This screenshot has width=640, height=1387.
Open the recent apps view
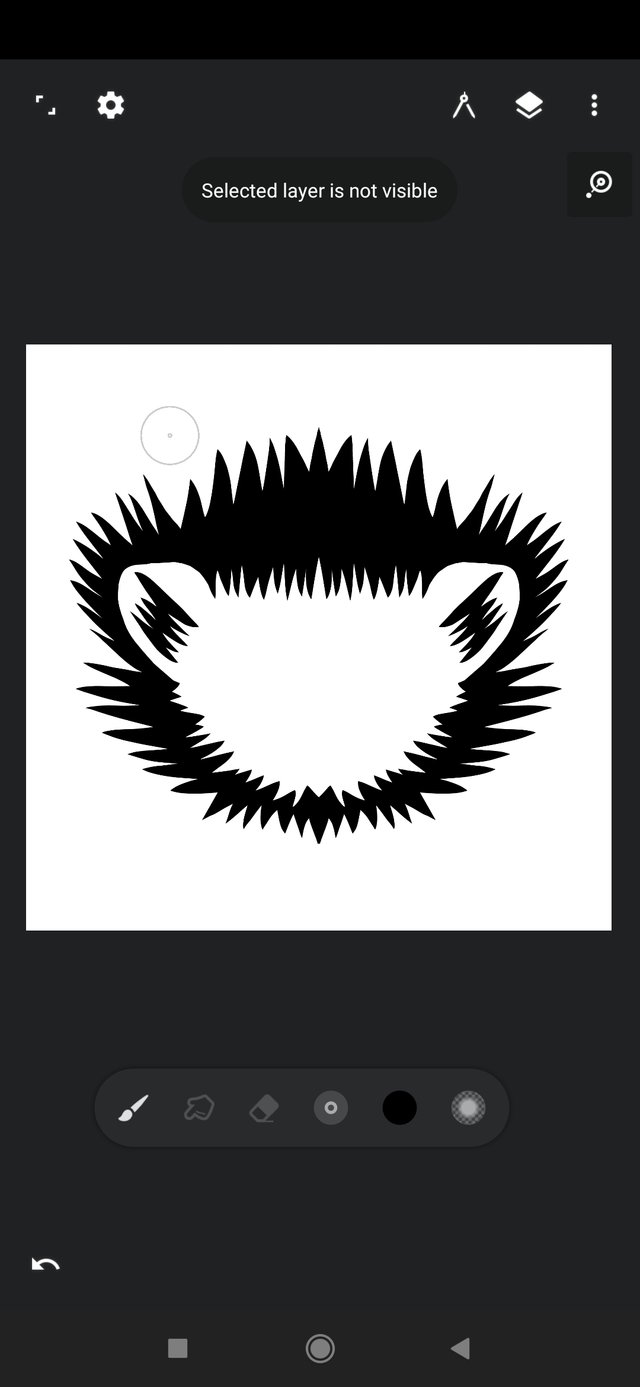[178, 1349]
